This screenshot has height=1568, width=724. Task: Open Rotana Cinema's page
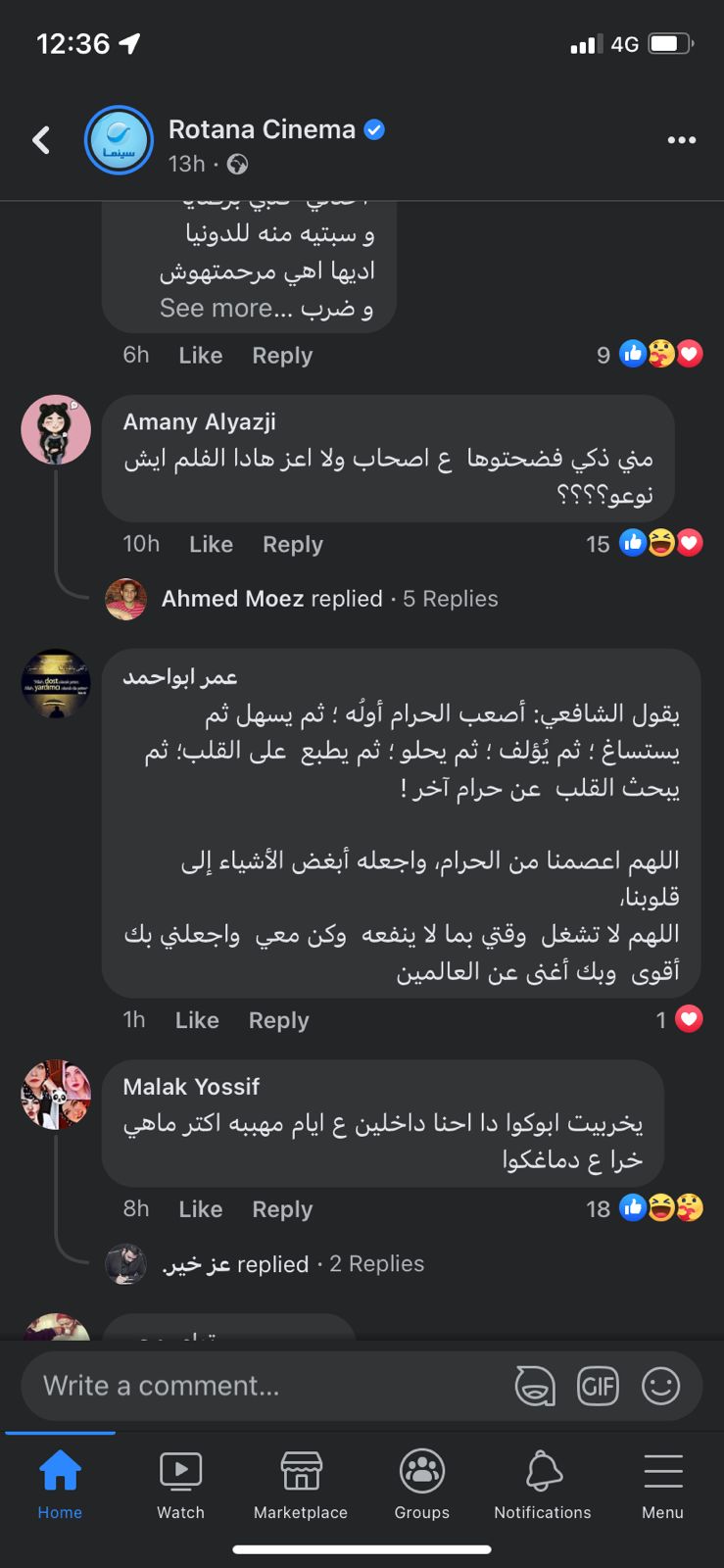pos(261,129)
